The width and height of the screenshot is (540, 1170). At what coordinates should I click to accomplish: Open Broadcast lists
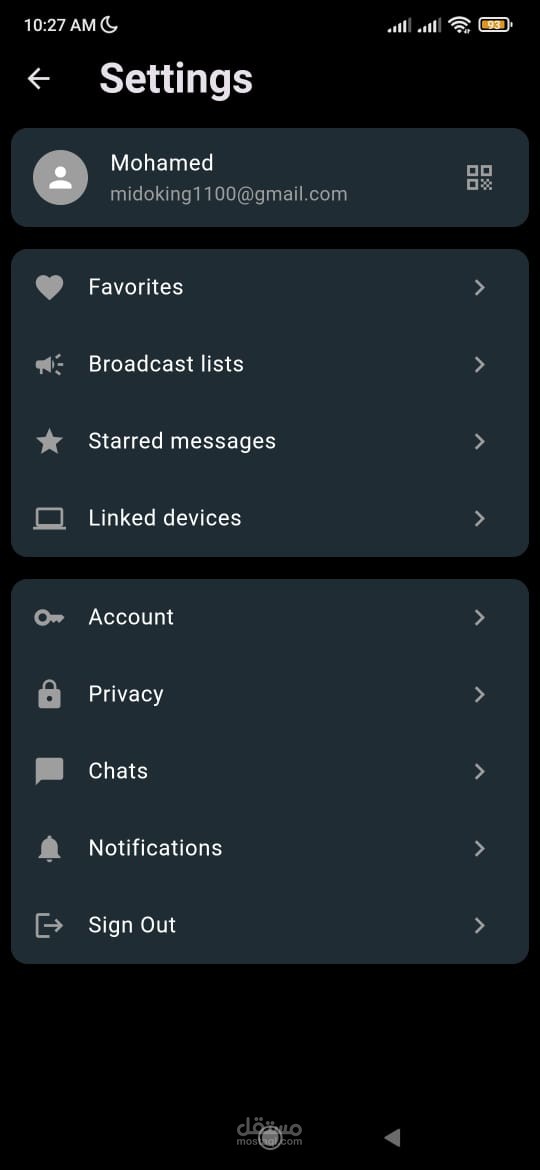(270, 364)
